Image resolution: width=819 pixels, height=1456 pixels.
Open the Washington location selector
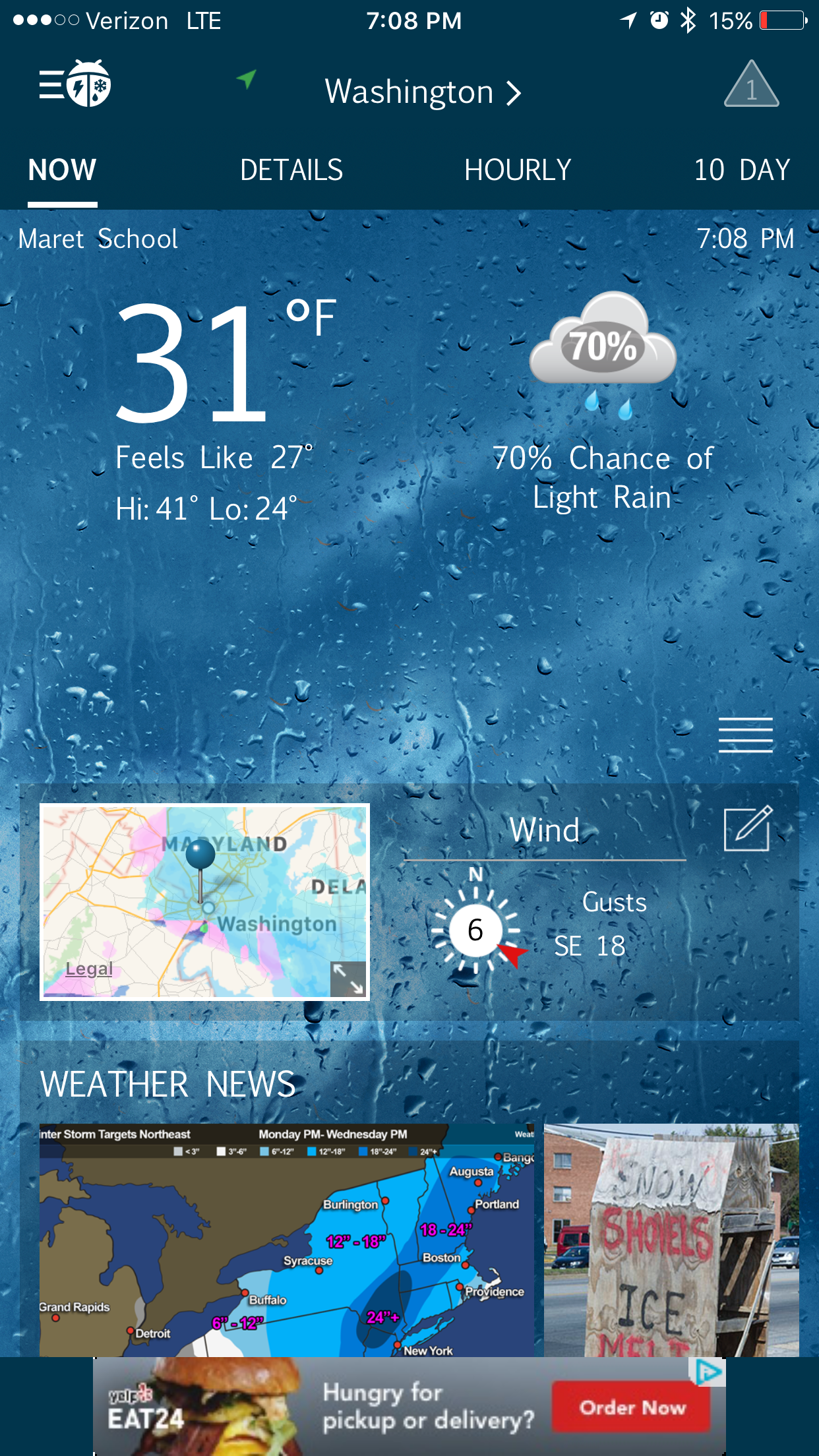(x=423, y=92)
